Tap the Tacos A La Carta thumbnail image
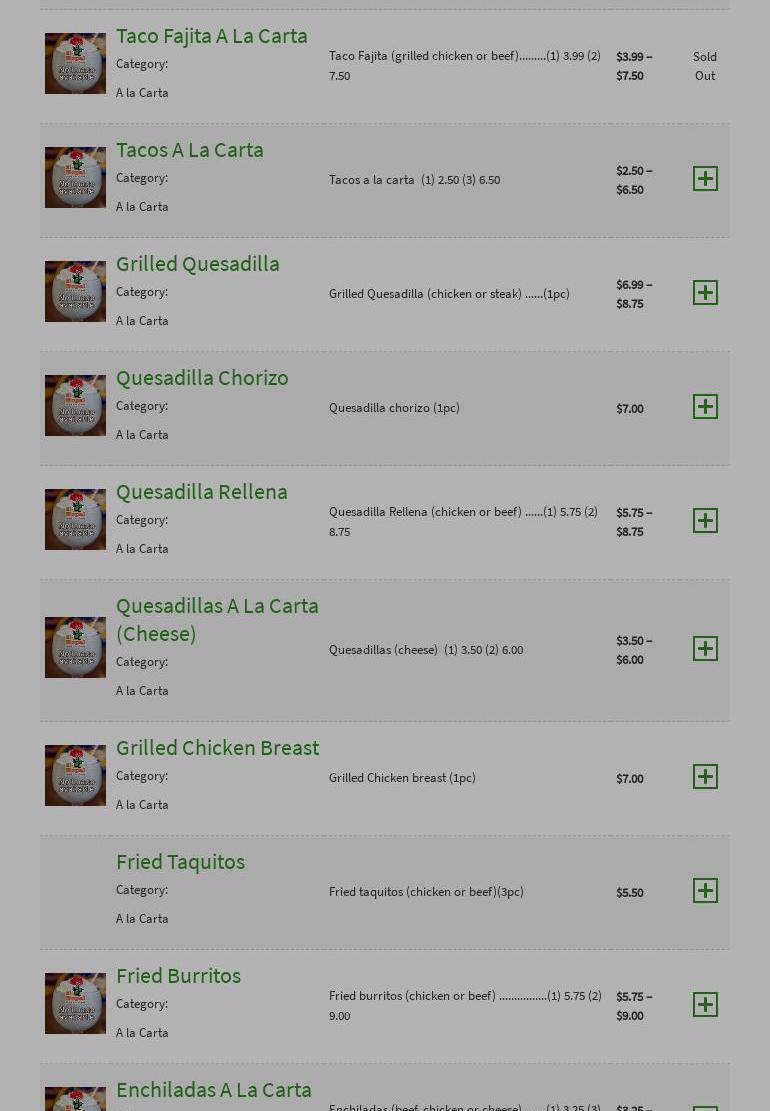The image size is (770, 1111). click(x=75, y=178)
